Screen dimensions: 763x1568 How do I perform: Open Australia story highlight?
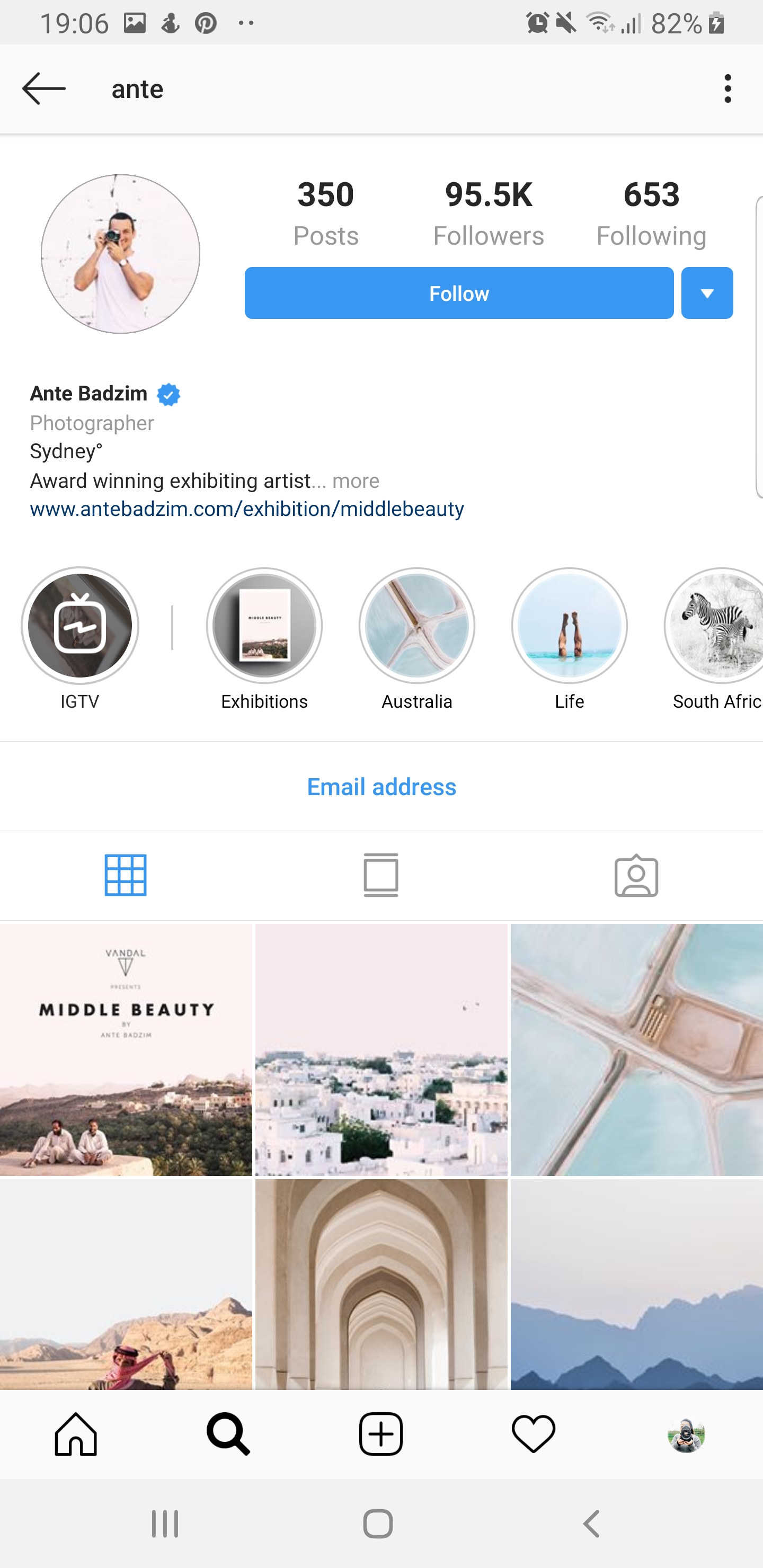click(416, 626)
